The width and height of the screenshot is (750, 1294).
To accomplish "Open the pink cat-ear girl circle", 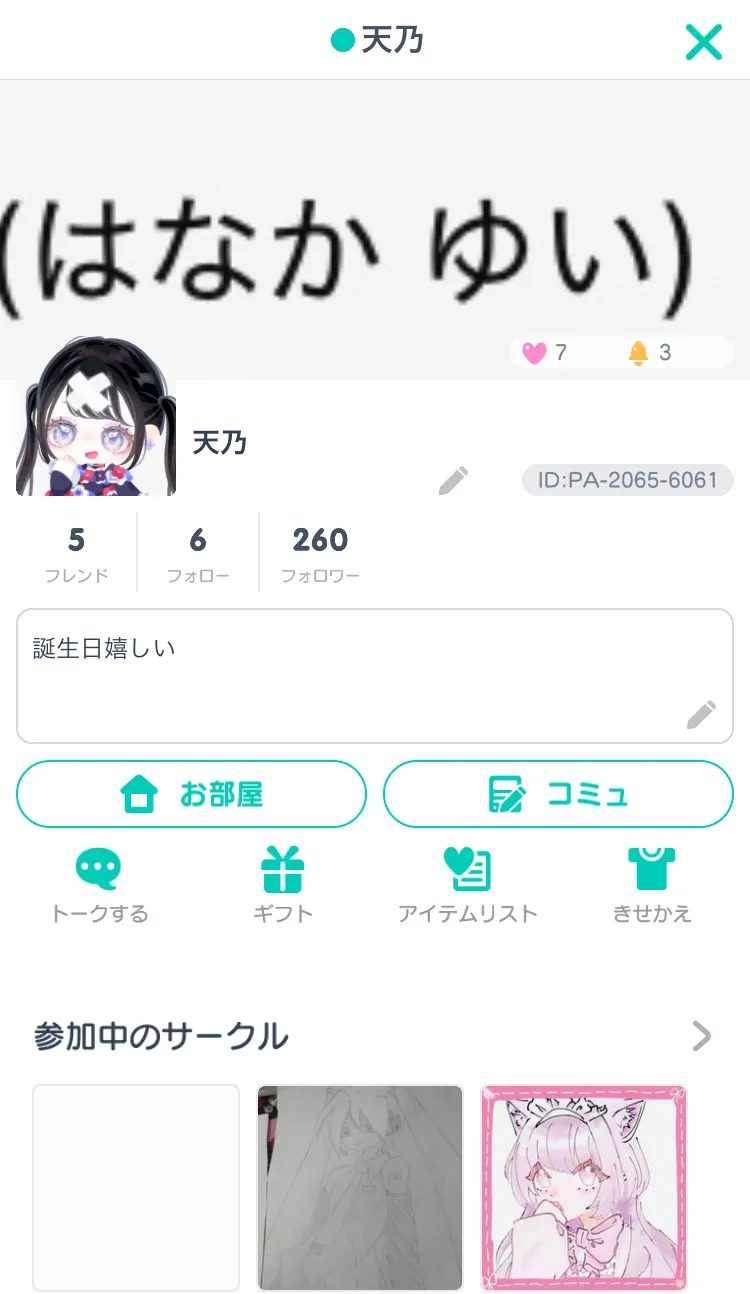I will coord(584,1187).
